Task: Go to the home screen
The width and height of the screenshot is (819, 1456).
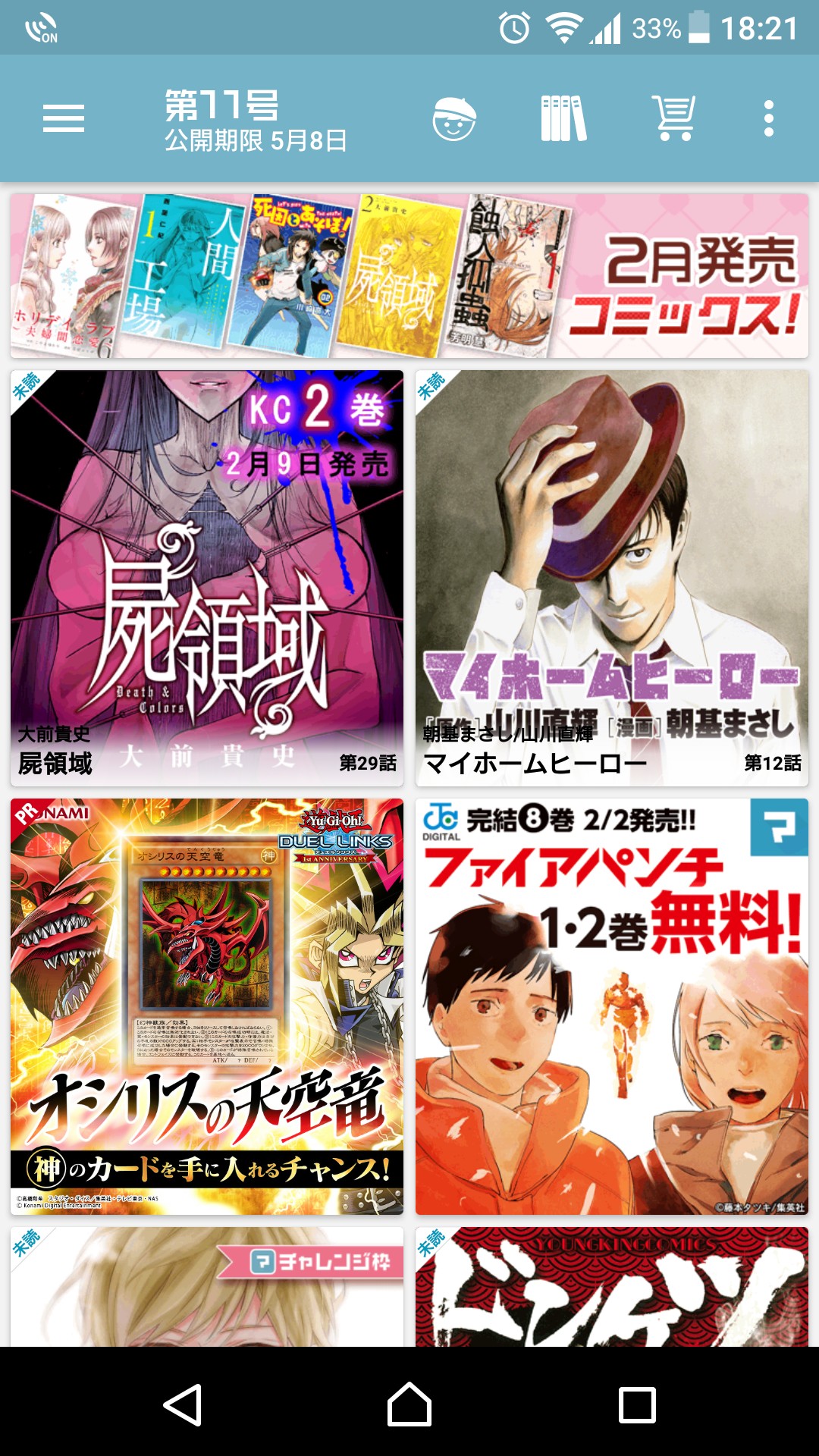Action: (409, 1404)
